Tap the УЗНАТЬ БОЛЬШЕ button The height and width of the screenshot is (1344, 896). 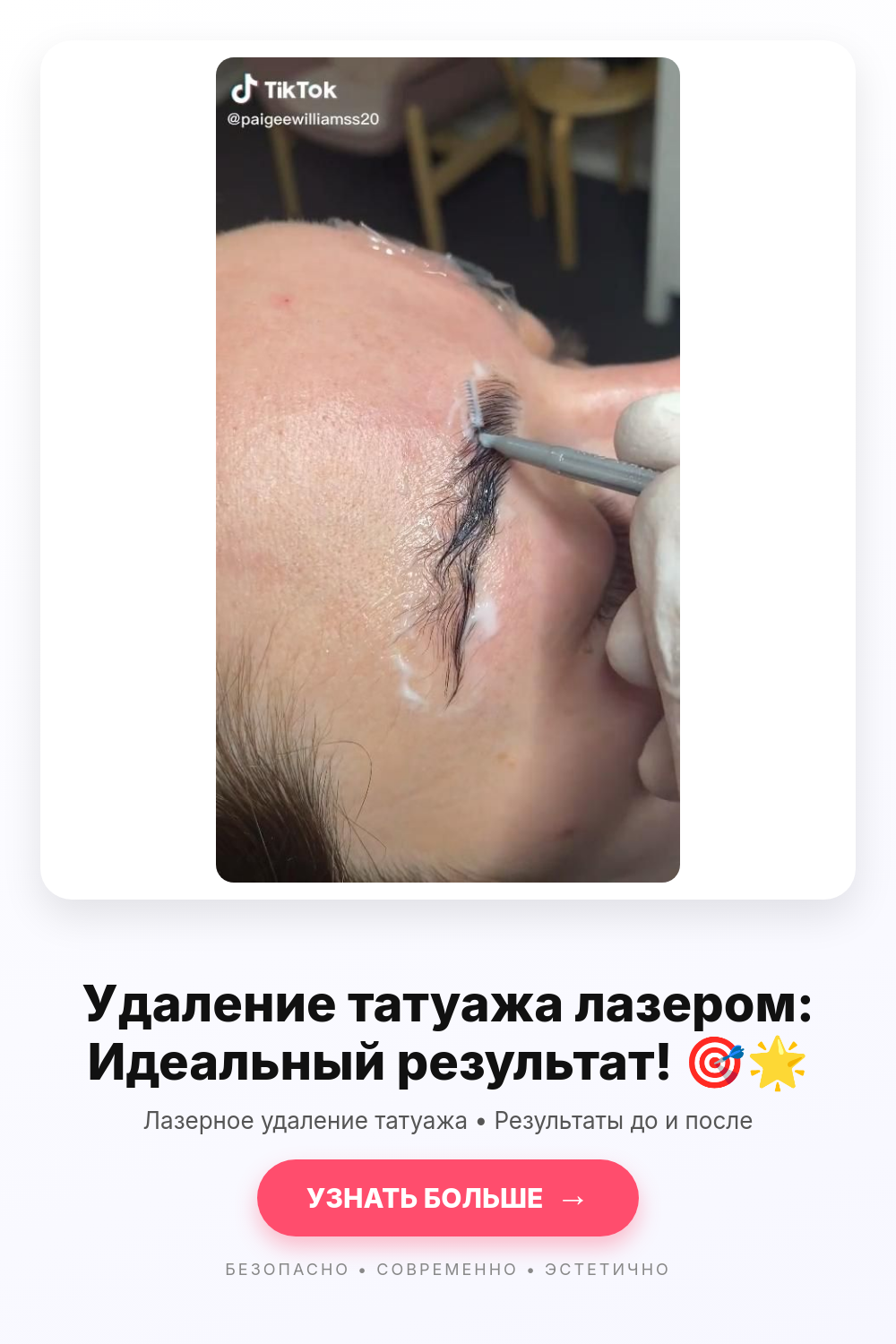click(448, 1198)
